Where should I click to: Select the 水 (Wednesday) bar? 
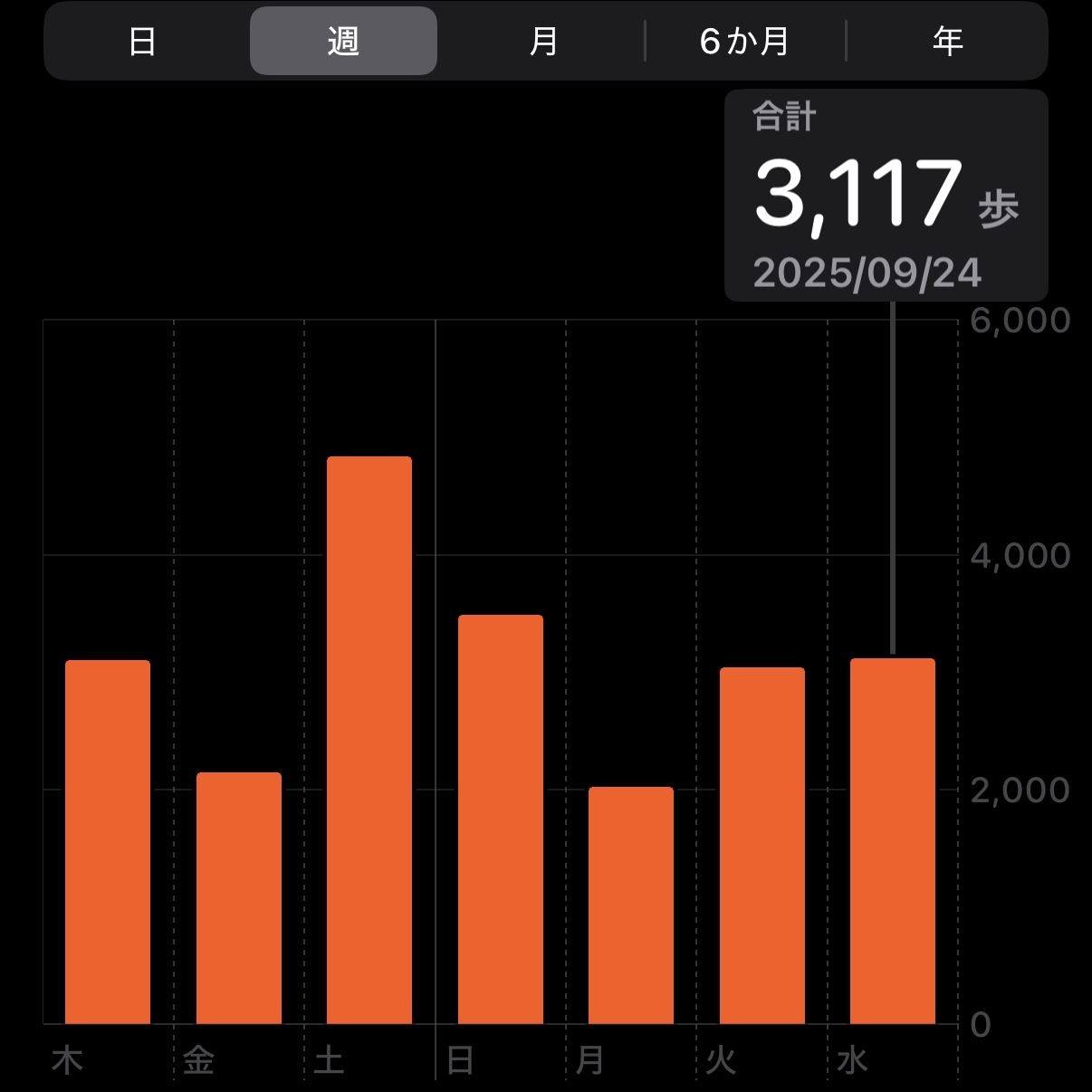pyautogui.click(x=893, y=841)
